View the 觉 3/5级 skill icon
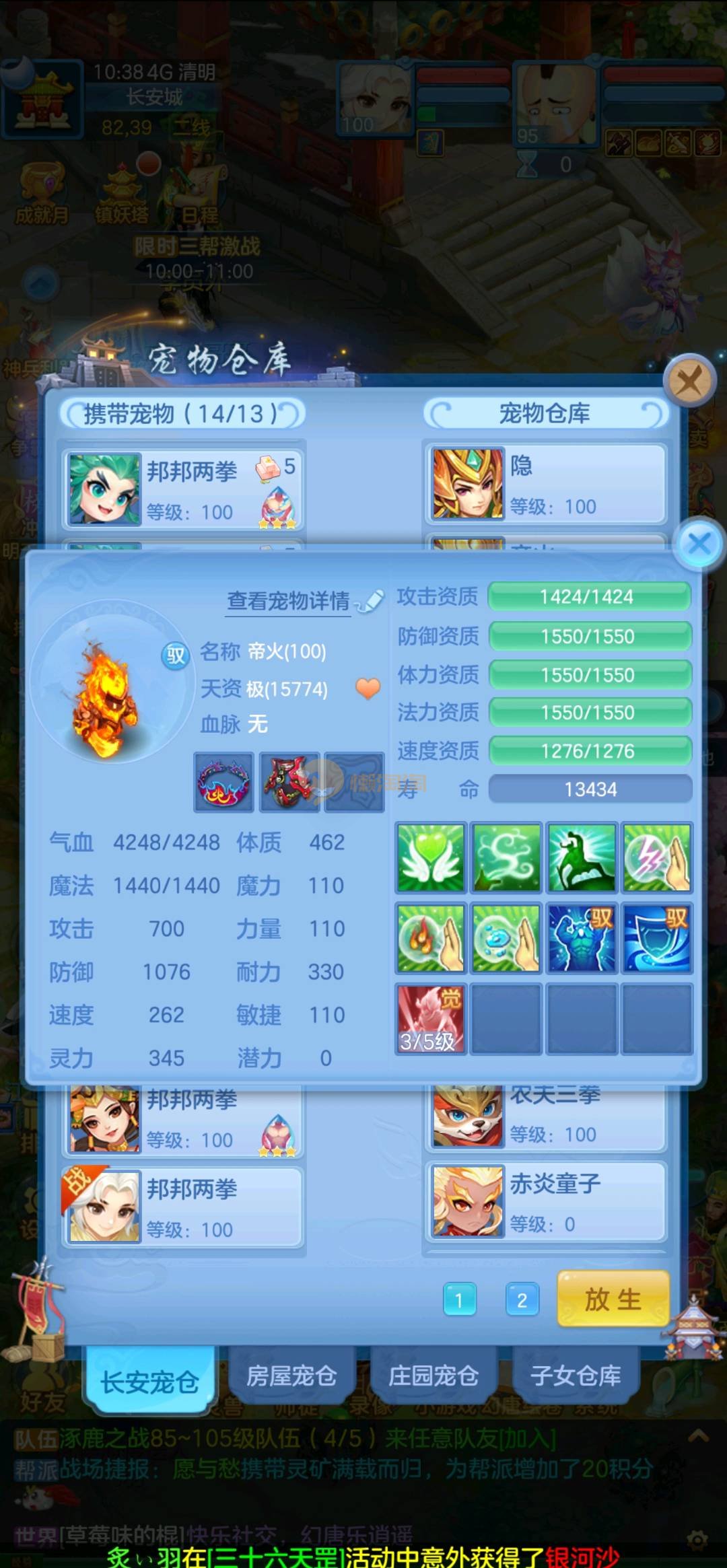This screenshot has height=1568, width=727. pos(431,1019)
